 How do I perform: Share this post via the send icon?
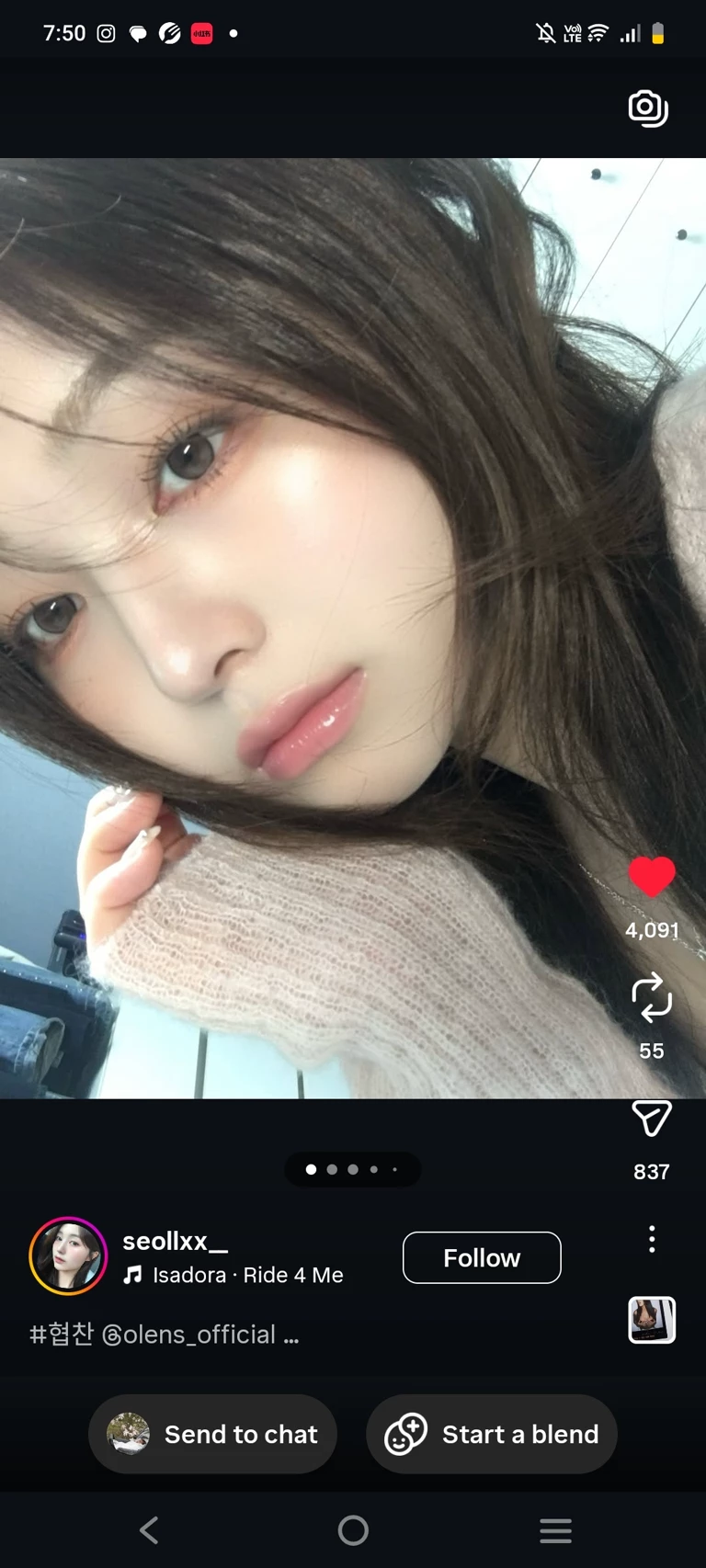click(x=652, y=1119)
